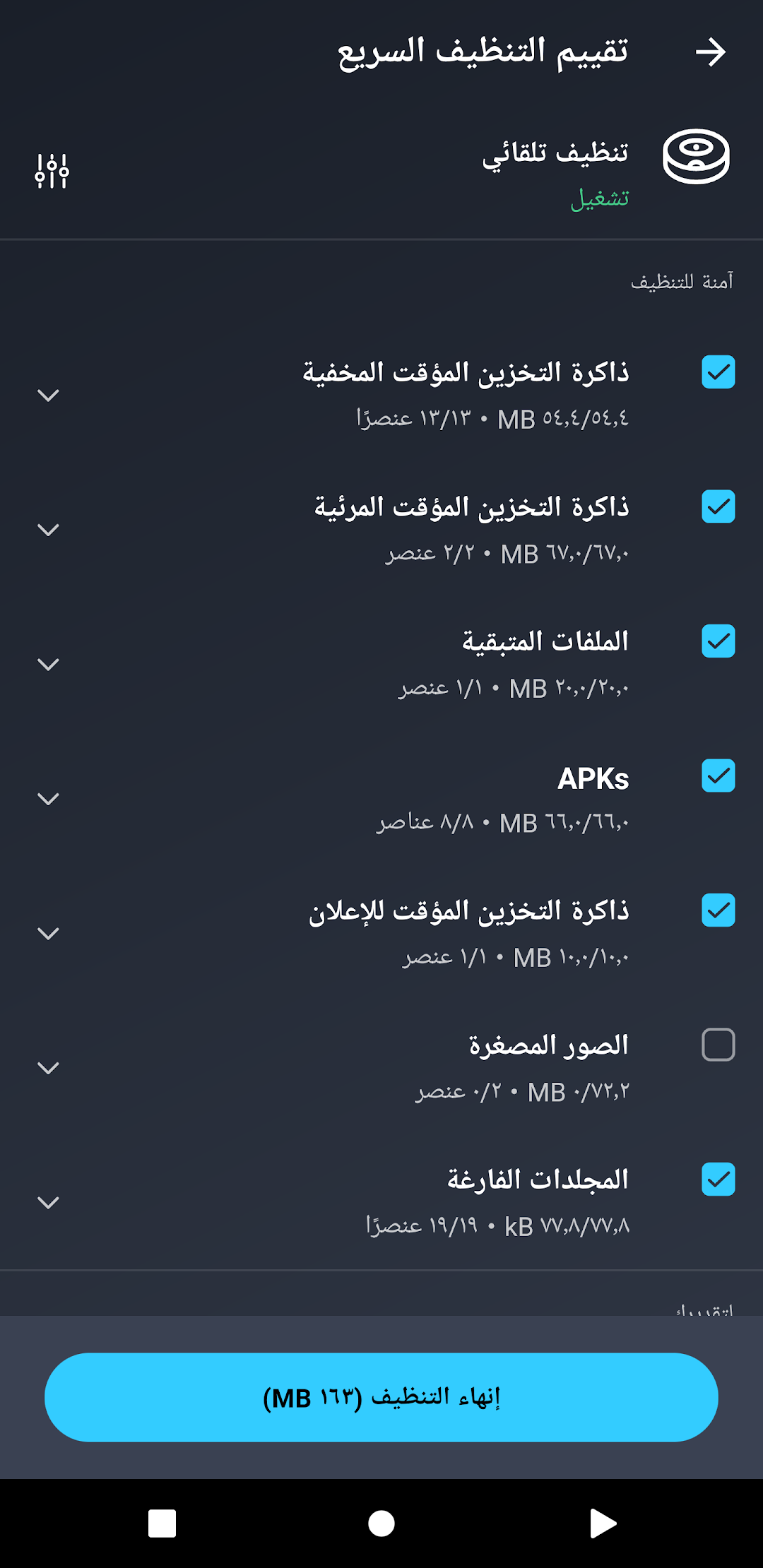Uncheck ذاكرة التخزين المؤقت للإعلان checkbox
Screen dimensions: 763x1568
point(718,910)
